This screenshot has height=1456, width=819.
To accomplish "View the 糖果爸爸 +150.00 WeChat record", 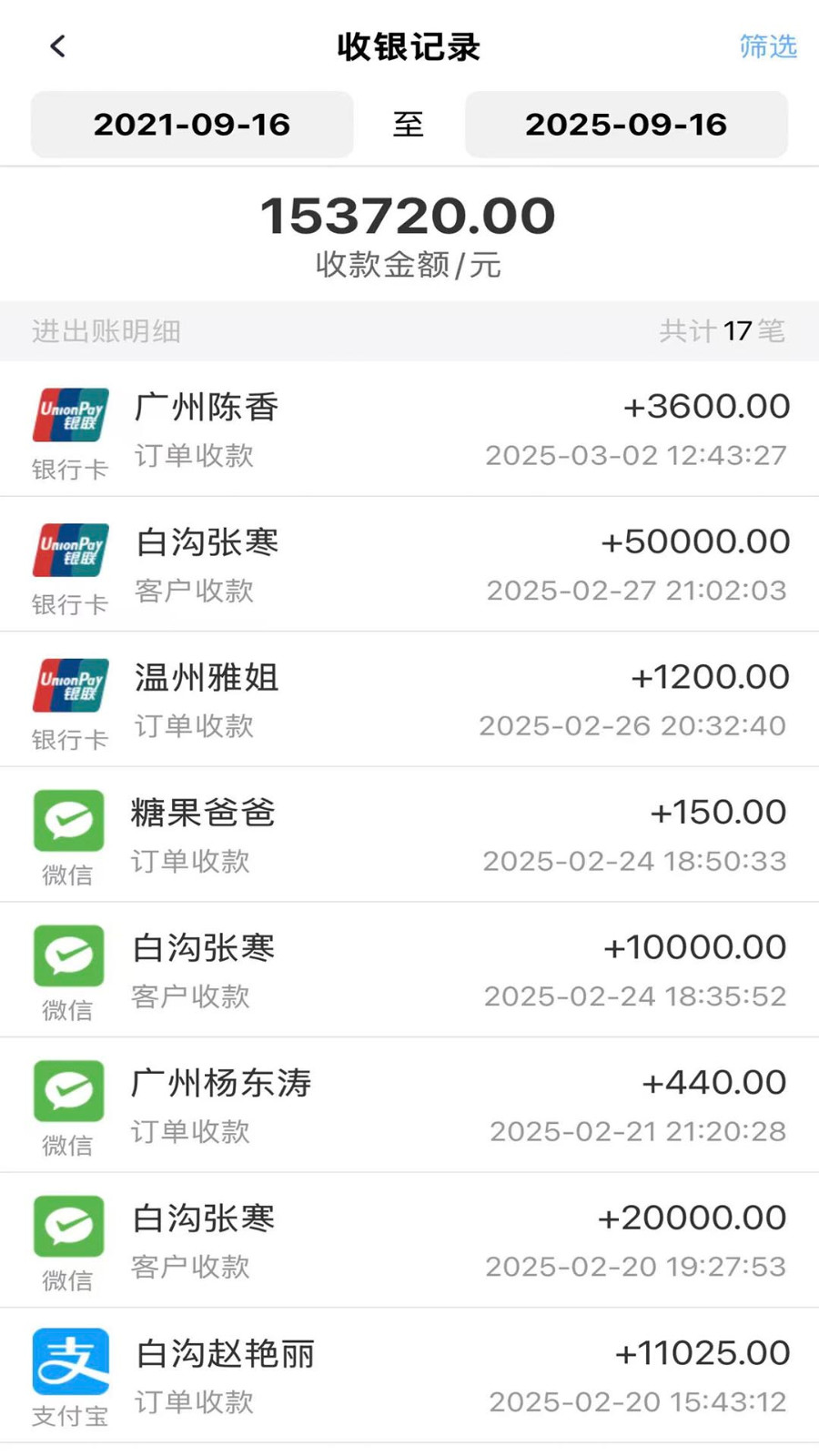I will point(409,835).
